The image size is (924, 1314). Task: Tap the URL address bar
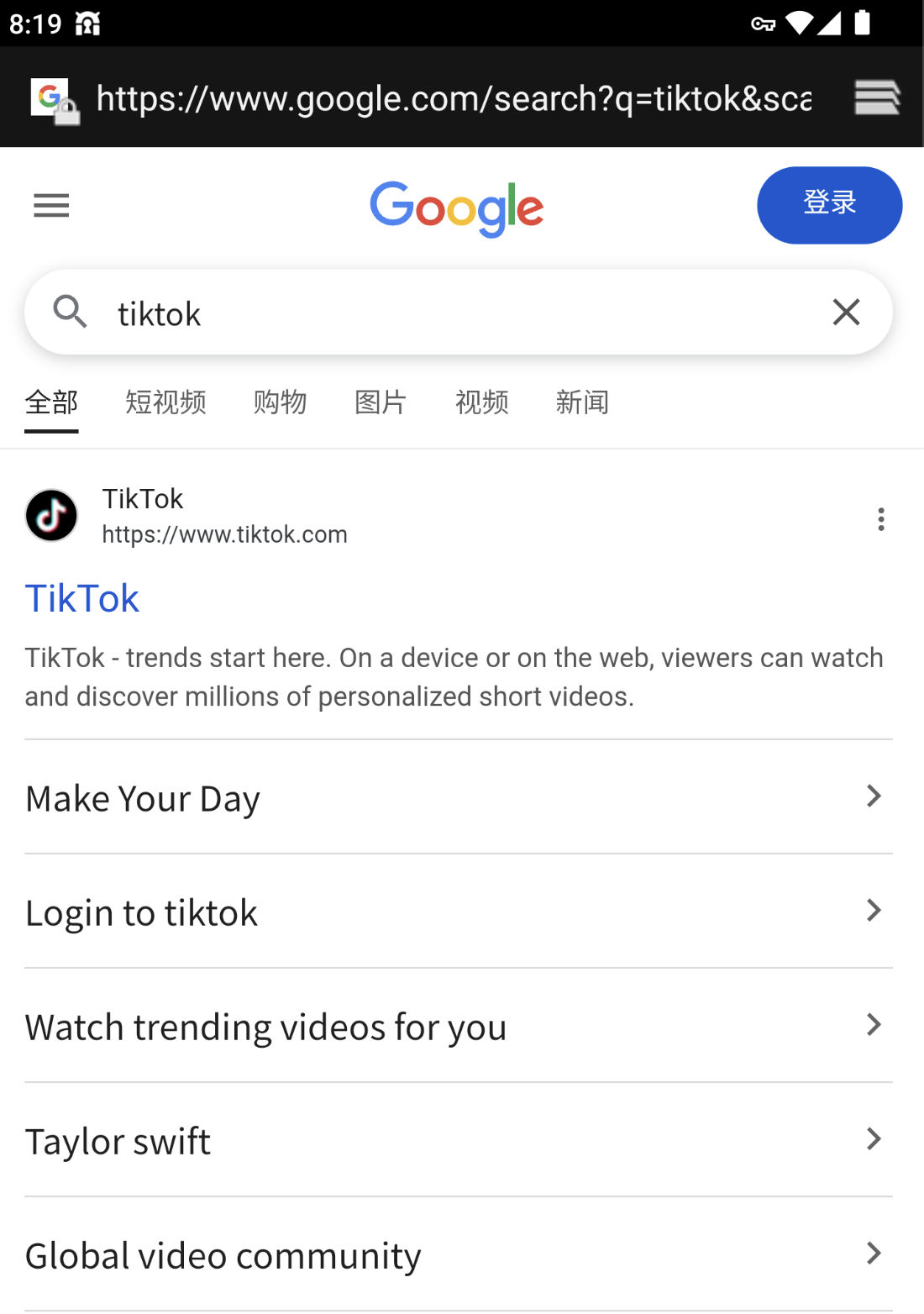click(x=454, y=98)
